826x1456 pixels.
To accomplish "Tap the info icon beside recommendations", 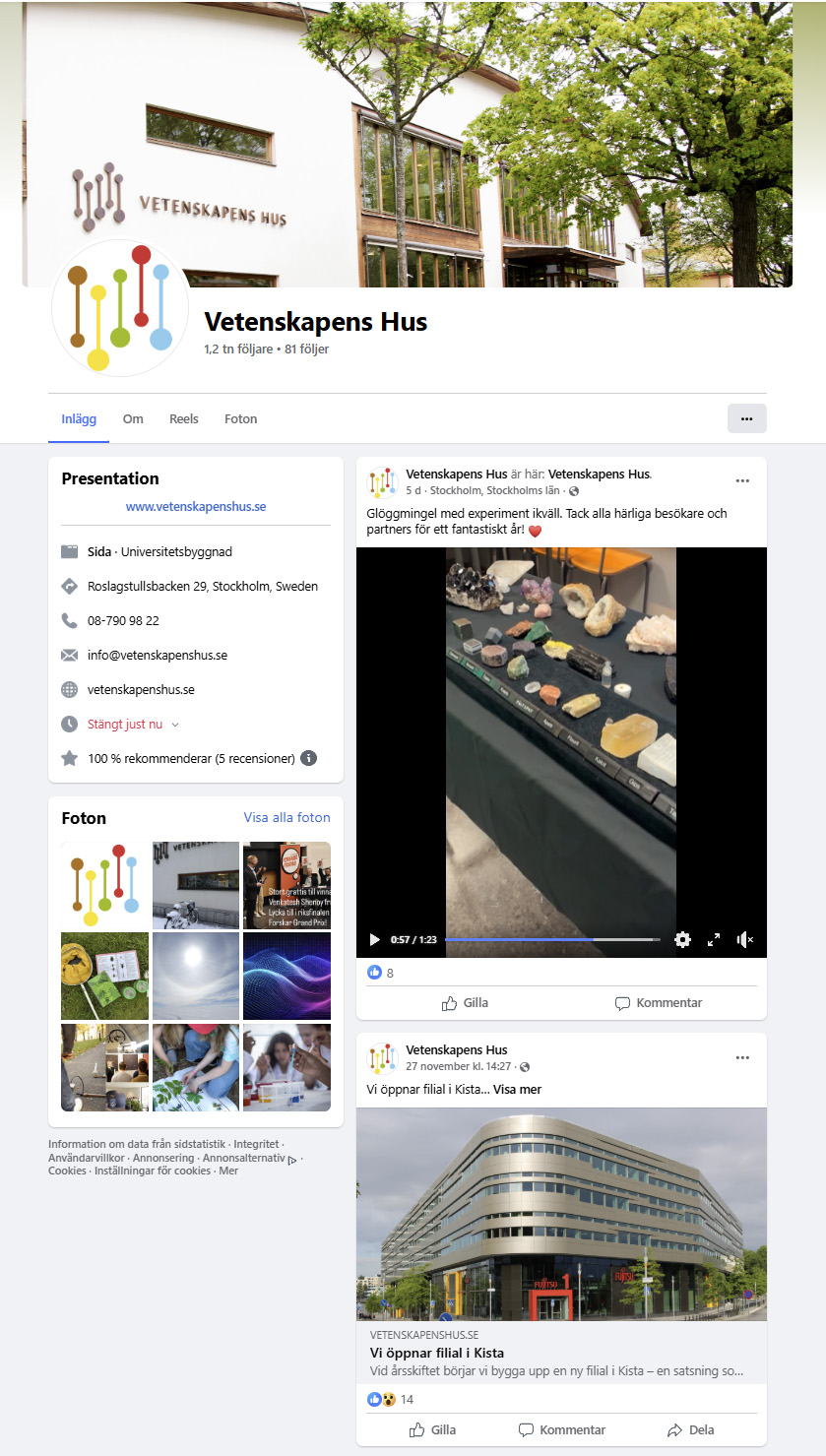I will (x=308, y=758).
